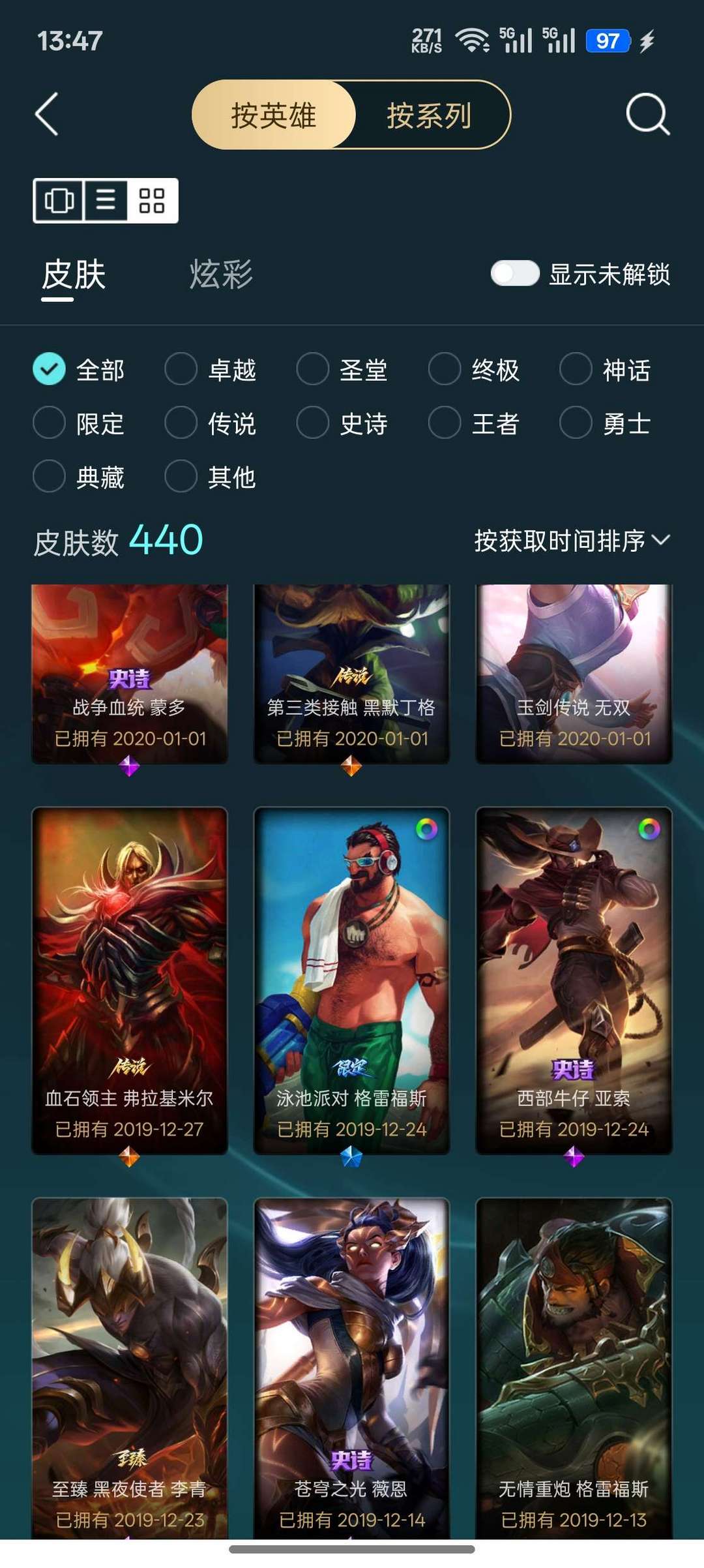This screenshot has height=1568, width=704.
Task: Go back using the top-left arrow
Action: tap(47, 114)
